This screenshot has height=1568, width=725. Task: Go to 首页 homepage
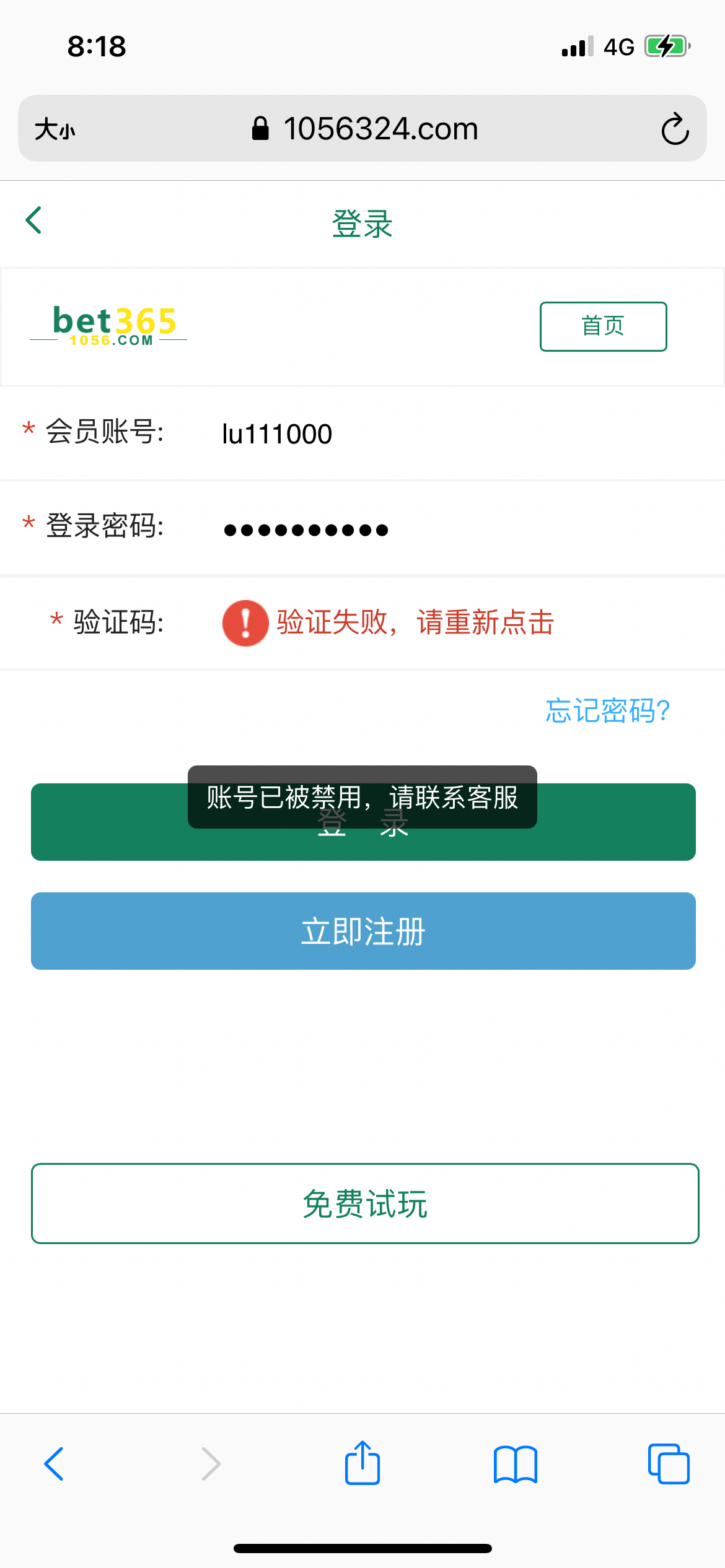(x=602, y=326)
